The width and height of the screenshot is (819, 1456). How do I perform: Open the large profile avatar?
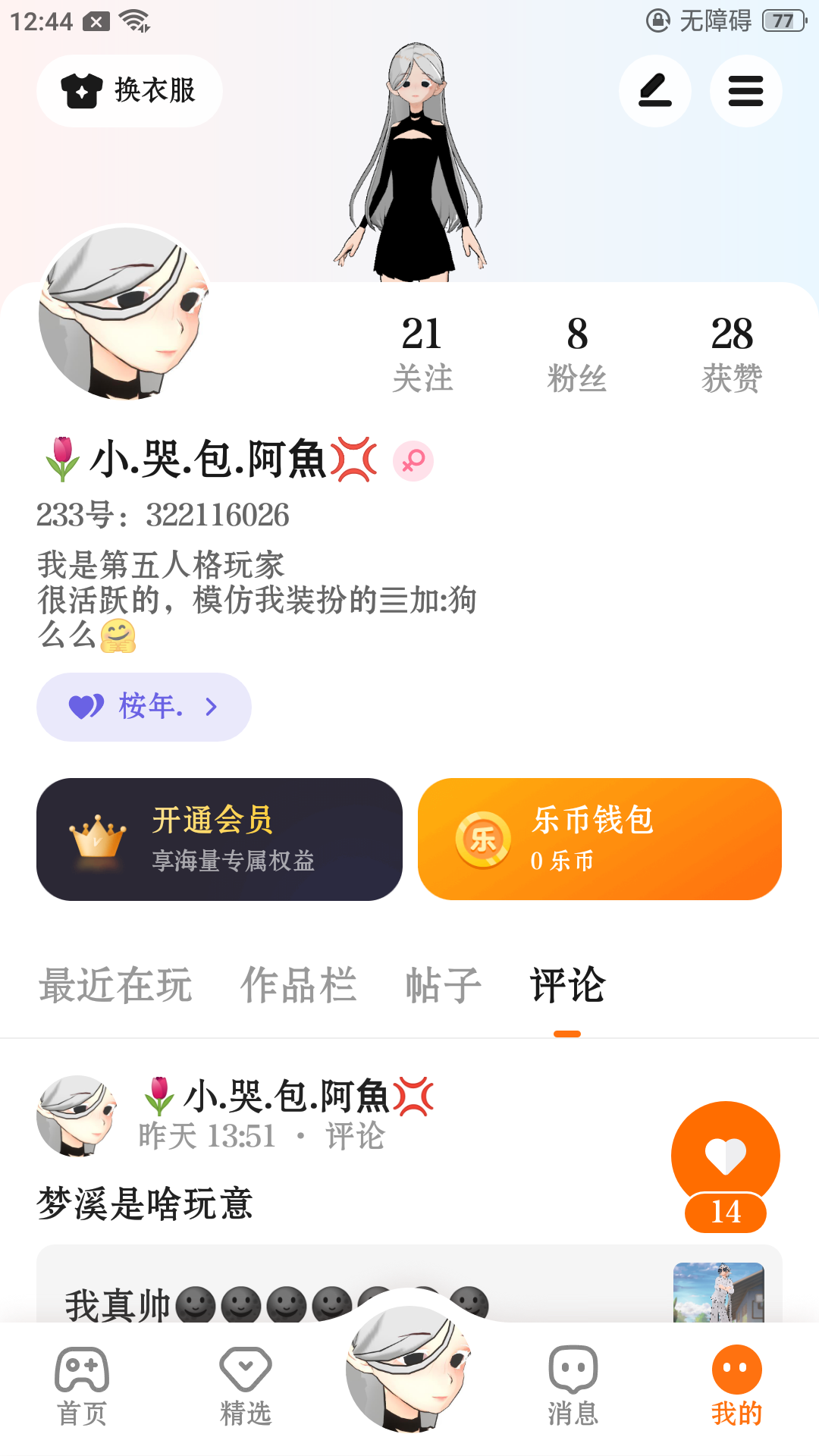(126, 312)
